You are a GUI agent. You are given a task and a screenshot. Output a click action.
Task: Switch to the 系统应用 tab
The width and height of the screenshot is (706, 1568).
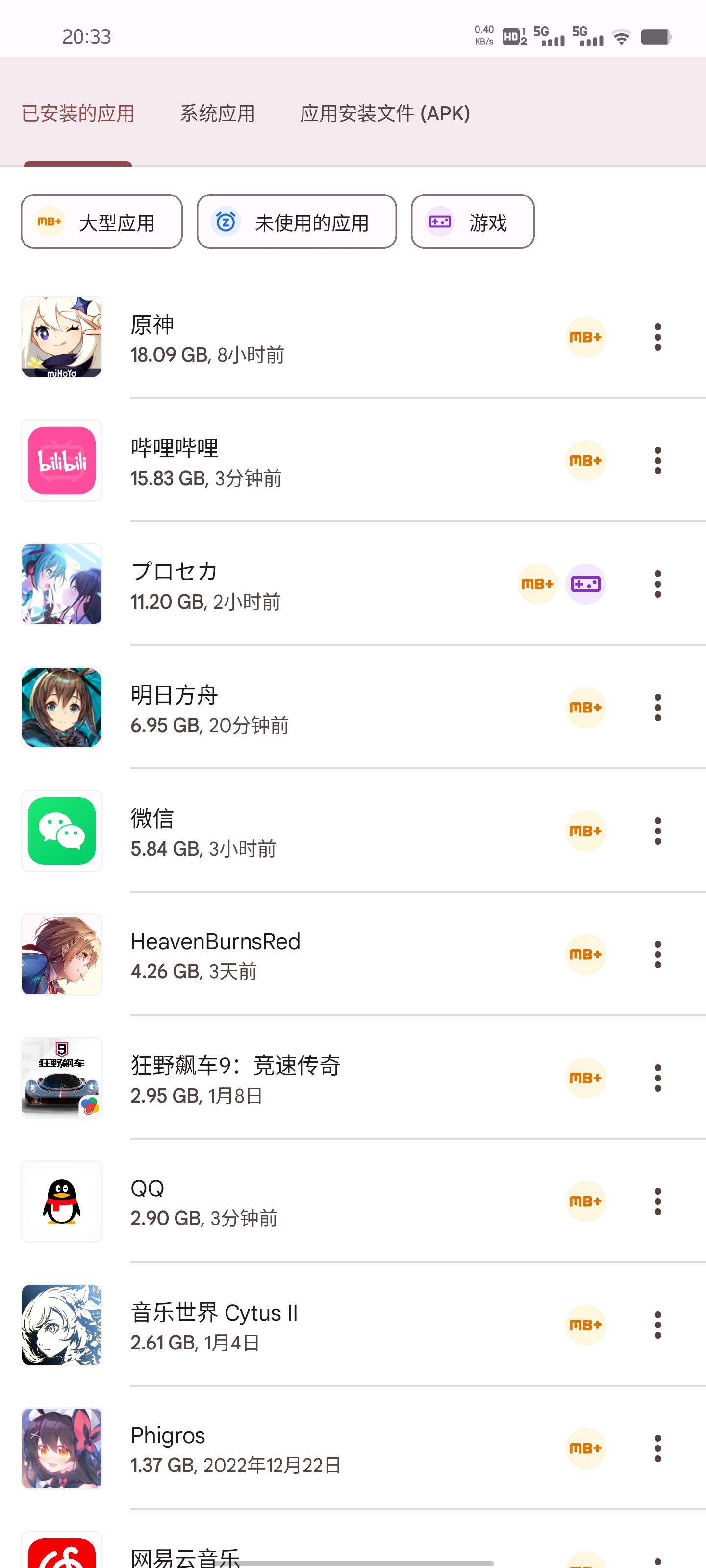tap(218, 113)
